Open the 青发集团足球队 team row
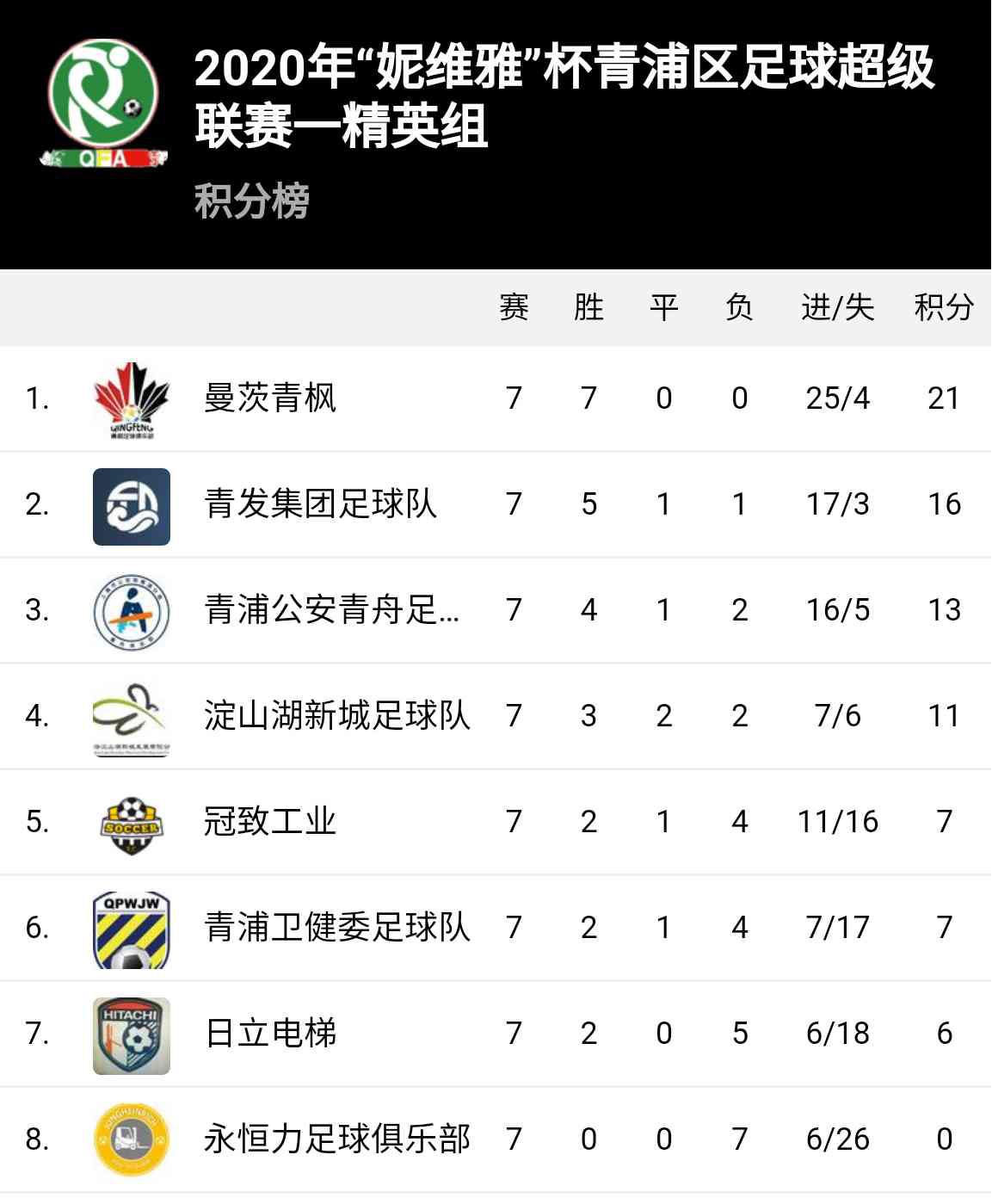This screenshot has width=992, height=1204. [x=320, y=504]
